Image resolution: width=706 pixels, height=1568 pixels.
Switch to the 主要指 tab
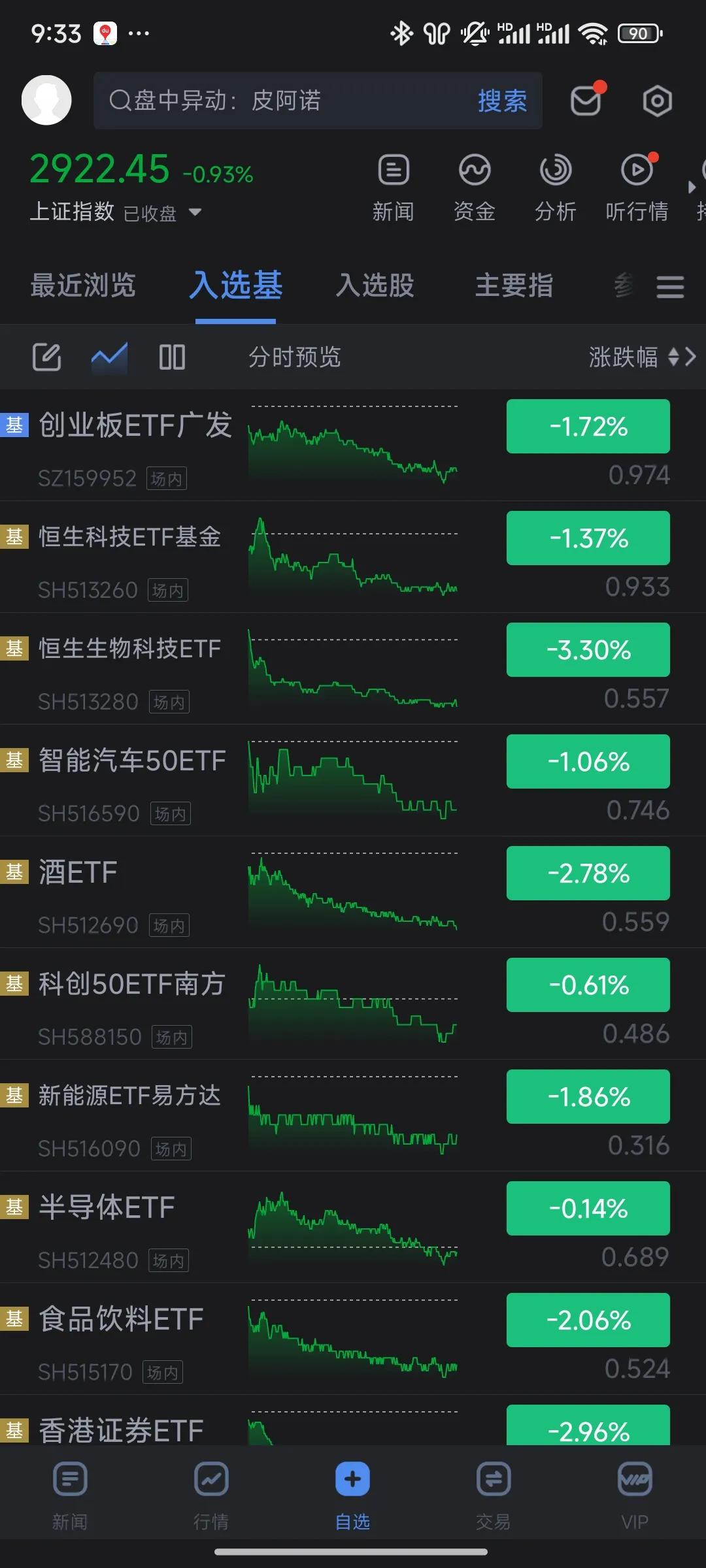(514, 286)
